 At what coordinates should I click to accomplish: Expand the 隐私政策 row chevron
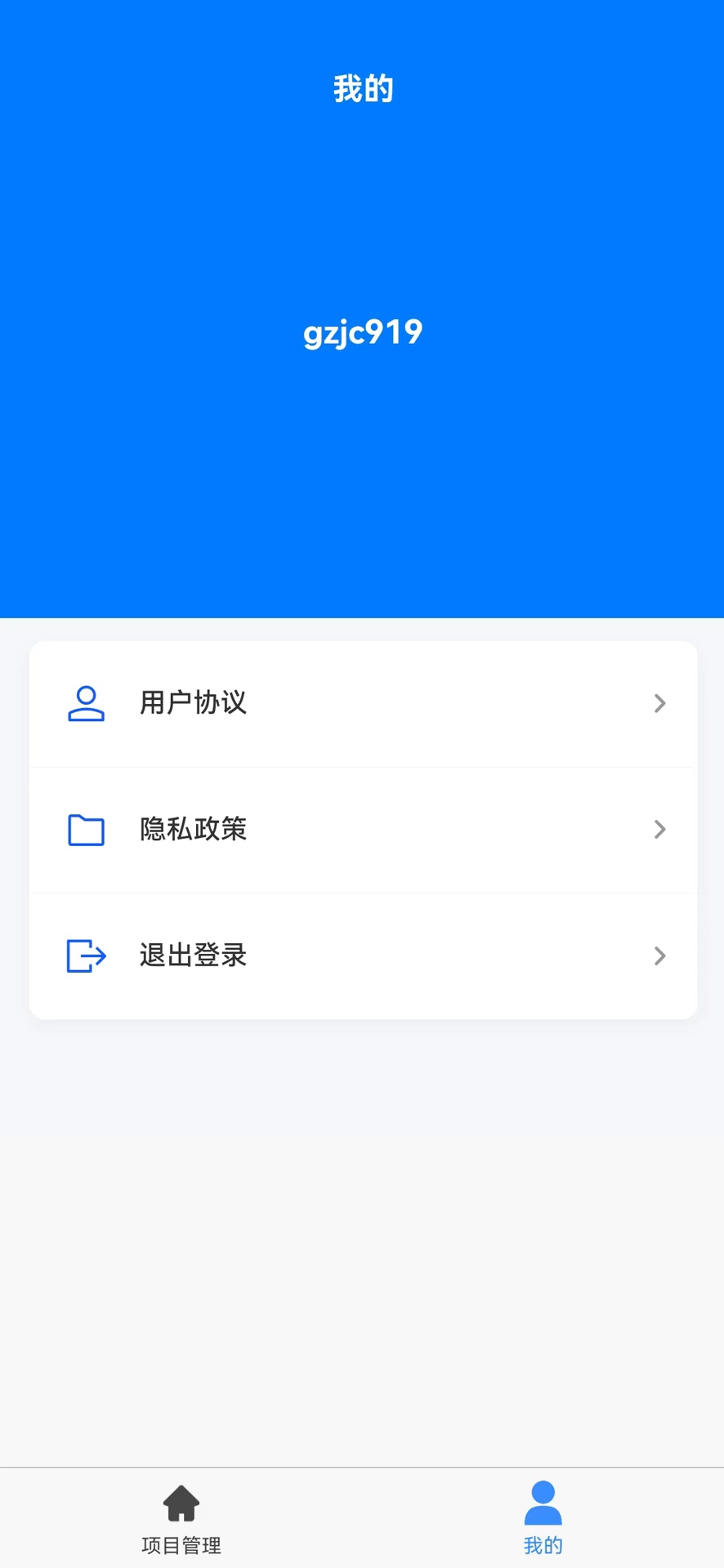[x=659, y=829]
